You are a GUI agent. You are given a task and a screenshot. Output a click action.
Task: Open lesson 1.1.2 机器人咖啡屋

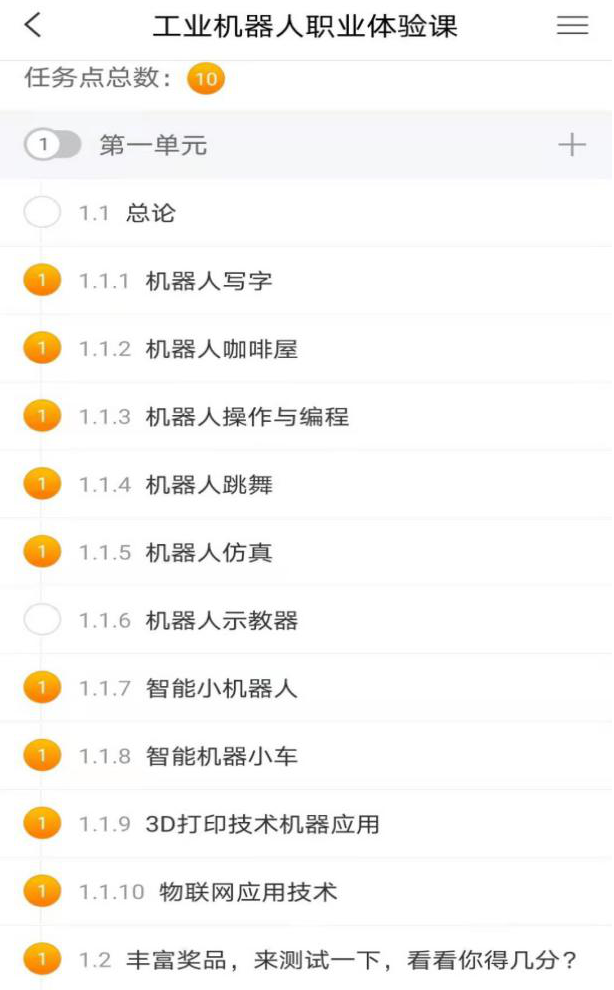(307, 349)
